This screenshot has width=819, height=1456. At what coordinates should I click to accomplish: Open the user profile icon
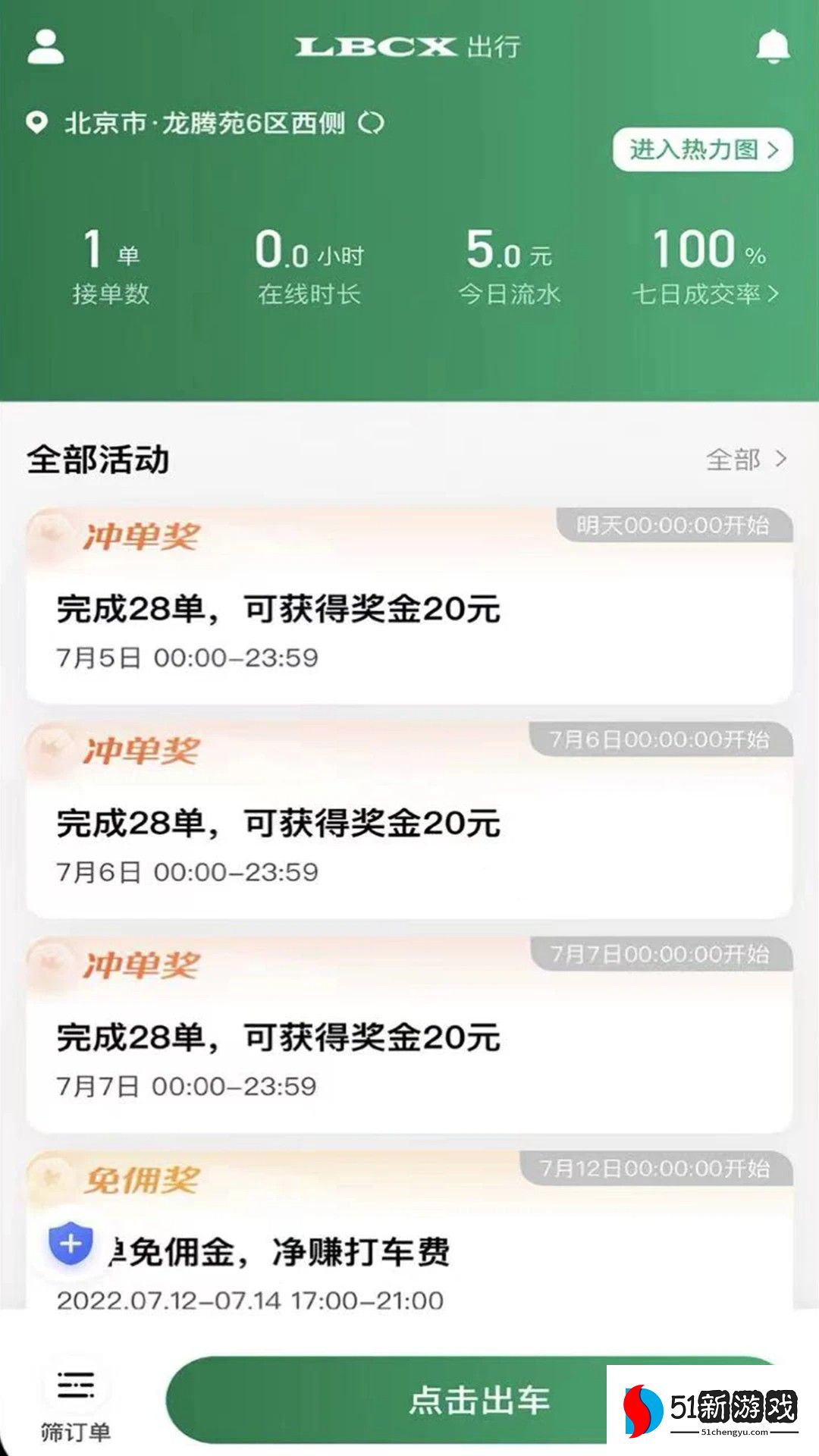click(45, 47)
